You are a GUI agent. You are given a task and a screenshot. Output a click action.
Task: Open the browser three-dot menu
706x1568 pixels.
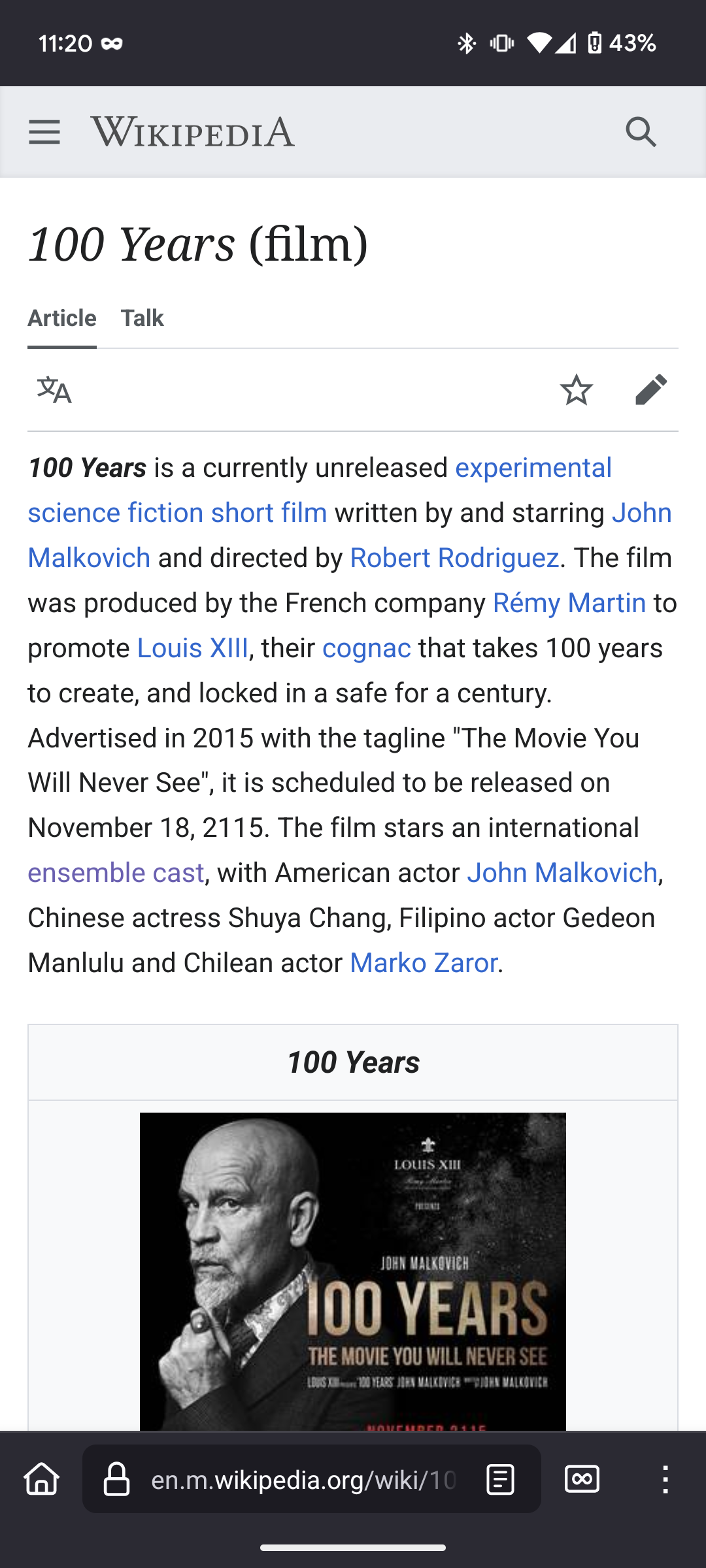(665, 1479)
